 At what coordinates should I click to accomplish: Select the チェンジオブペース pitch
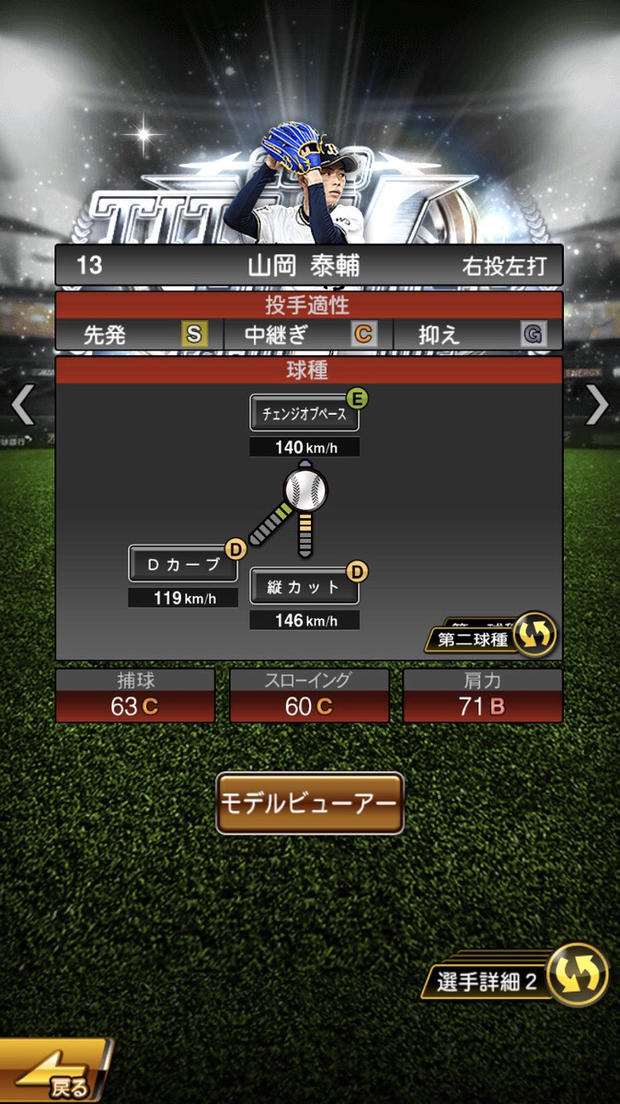coord(304,413)
